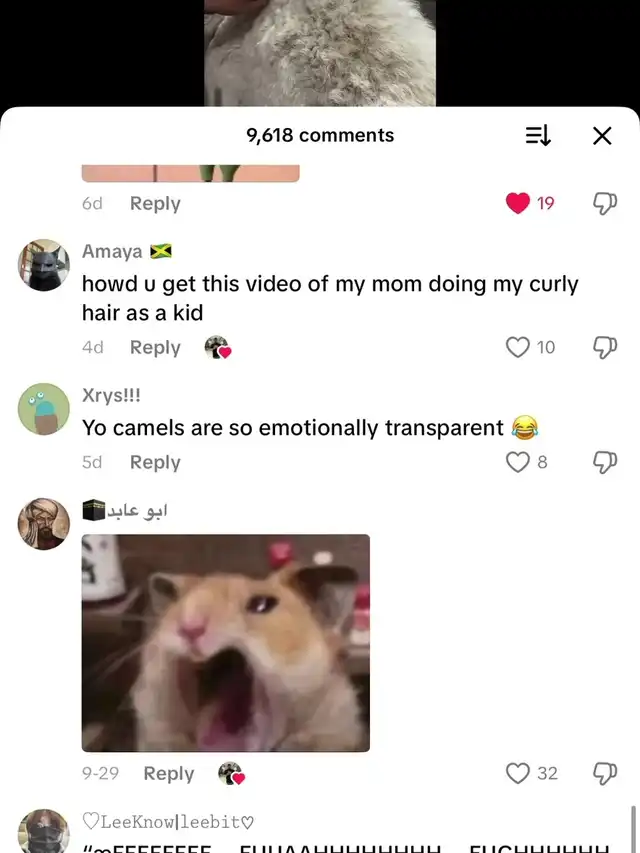640x853 pixels.
Task: Close the comments panel
Action: click(602, 135)
